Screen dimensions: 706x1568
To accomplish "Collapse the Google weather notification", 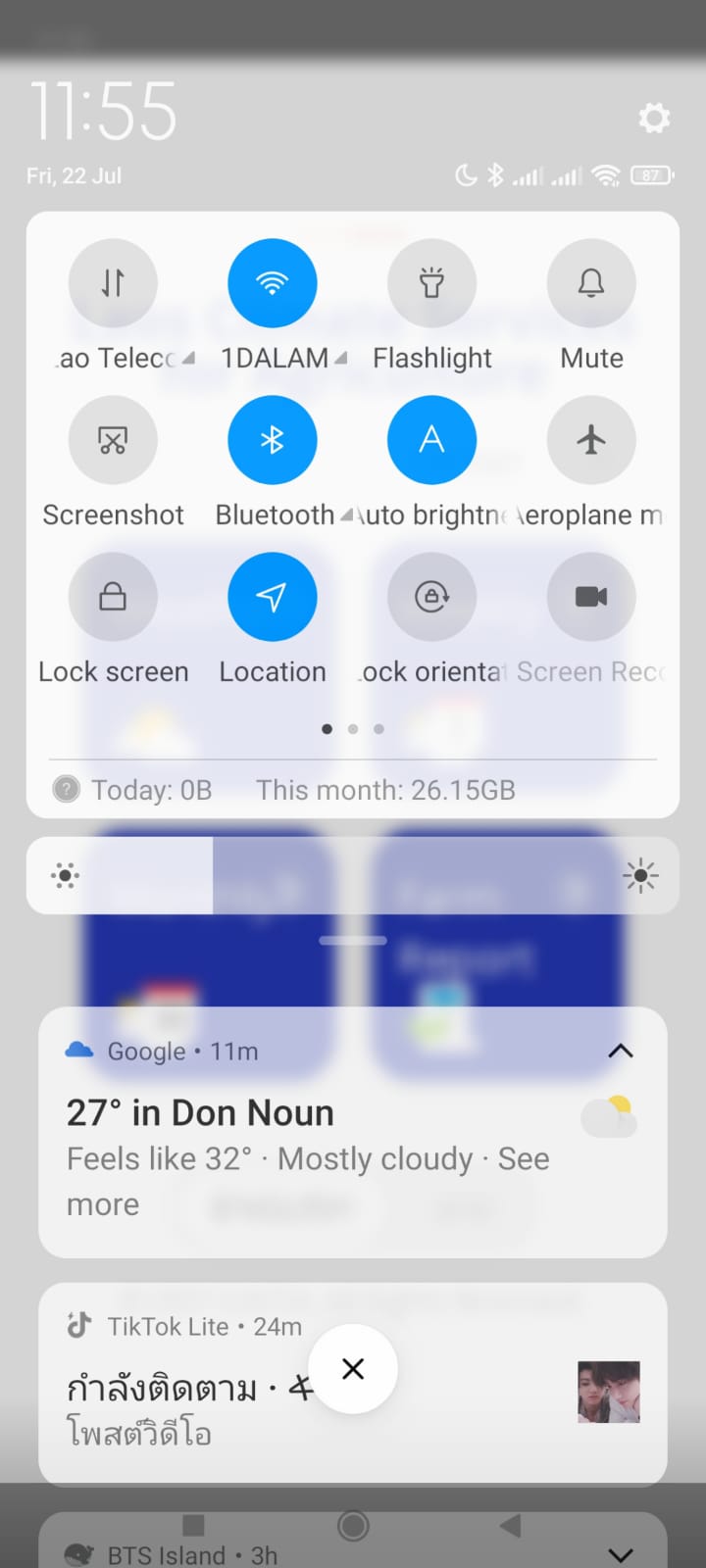I will coord(620,1051).
